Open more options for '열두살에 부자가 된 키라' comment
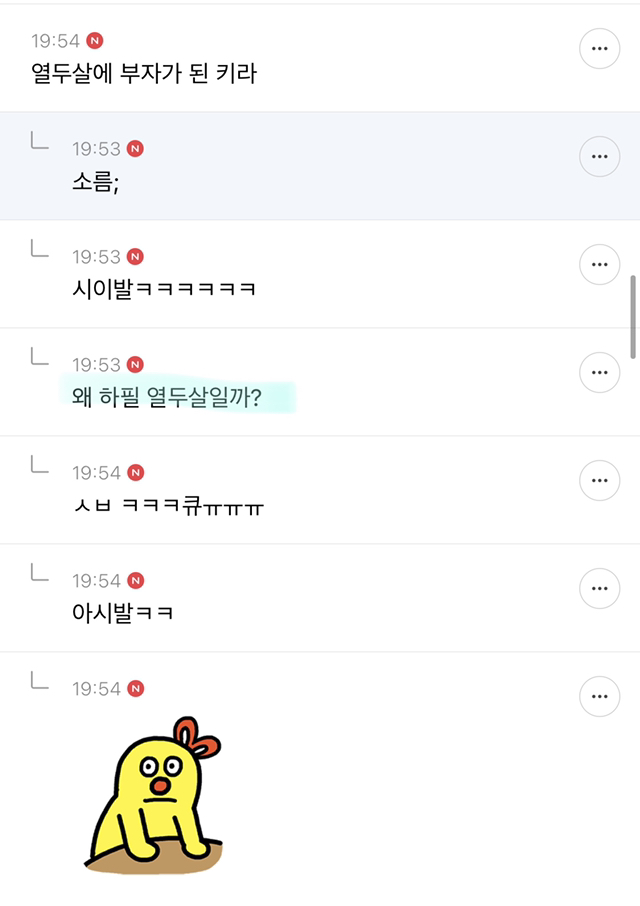This screenshot has height=906, width=640. click(599, 48)
